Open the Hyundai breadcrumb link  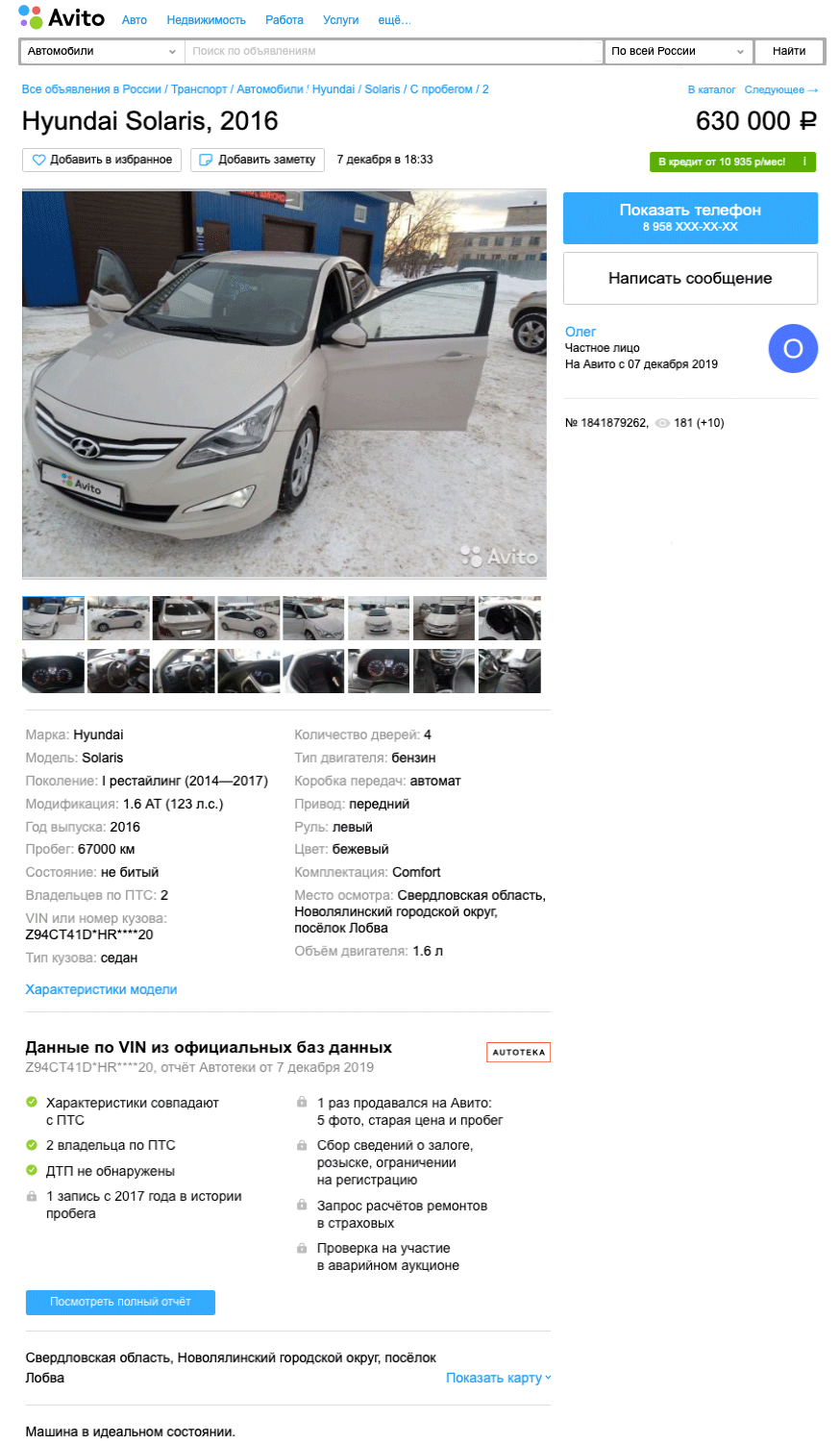click(334, 89)
